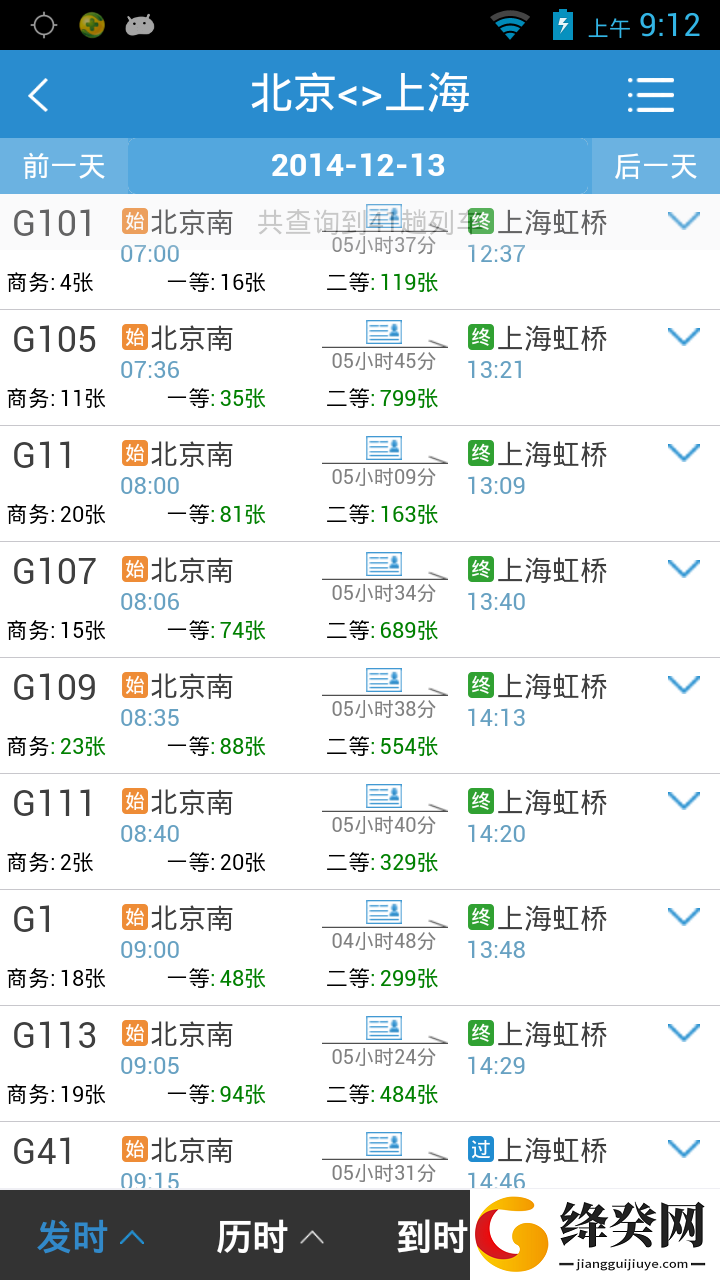The height and width of the screenshot is (1280, 720).
Task: Select train G111 departing 08:40
Action: pos(360,832)
